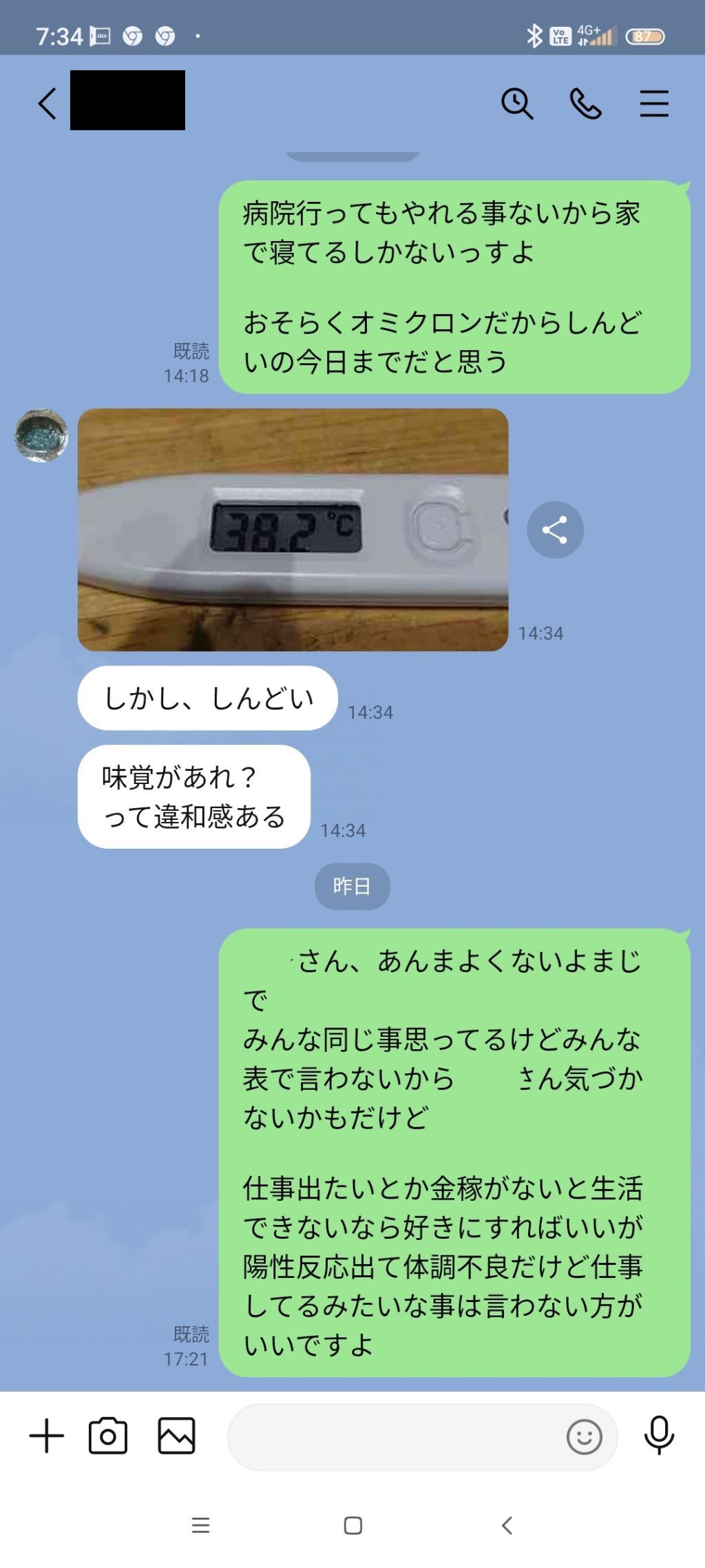The width and height of the screenshot is (705, 1568).
Task: Tap the system back button
Action: click(x=507, y=1526)
